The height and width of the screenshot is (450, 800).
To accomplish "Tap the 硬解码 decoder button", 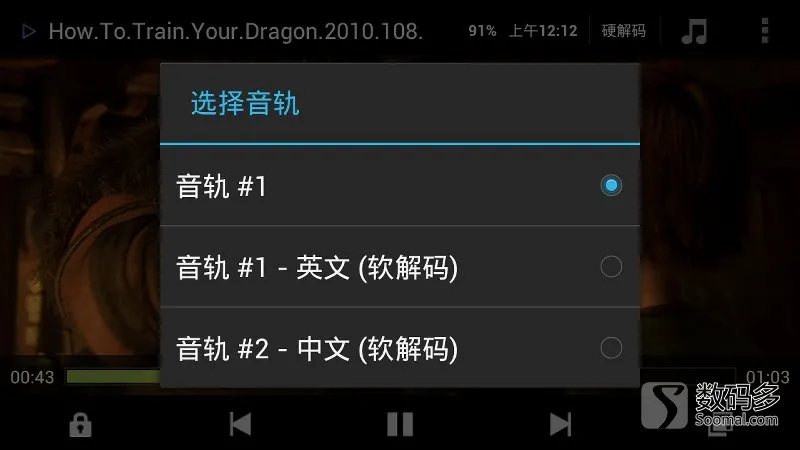I will (x=624, y=31).
